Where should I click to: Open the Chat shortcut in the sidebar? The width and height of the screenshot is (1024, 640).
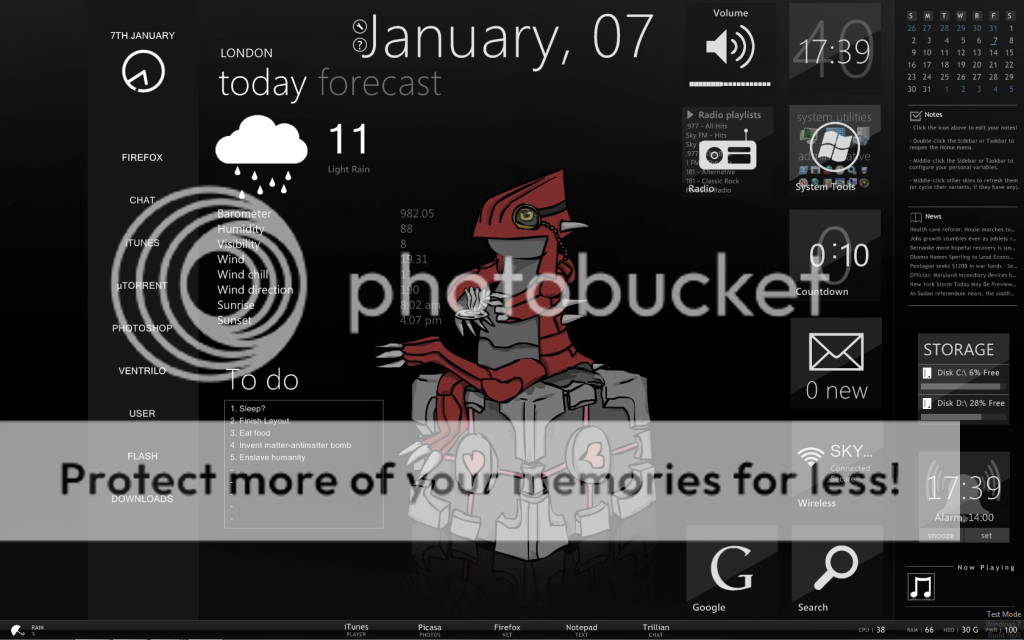coord(142,201)
